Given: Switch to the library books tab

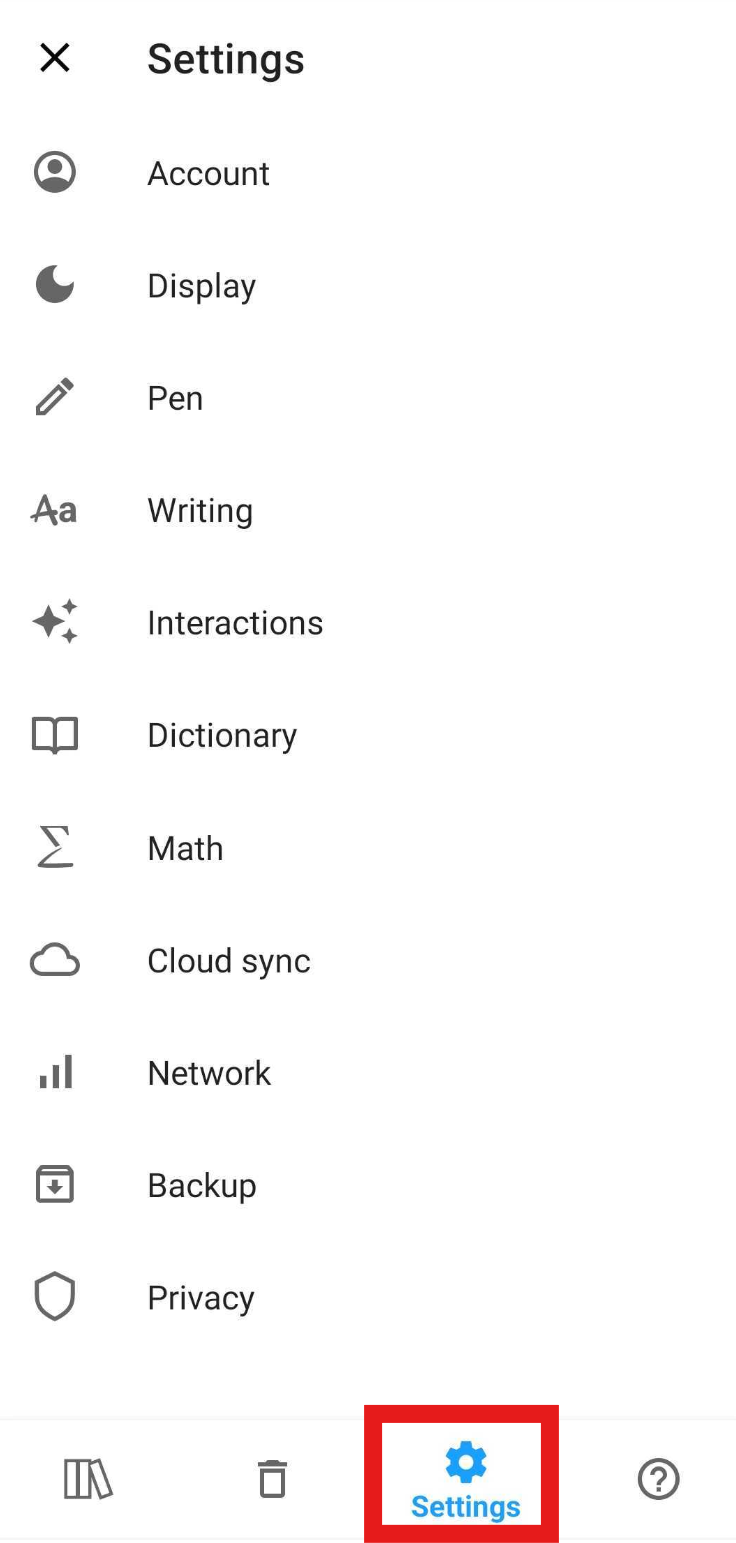Looking at the screenshot, I should pos(88,1479).
